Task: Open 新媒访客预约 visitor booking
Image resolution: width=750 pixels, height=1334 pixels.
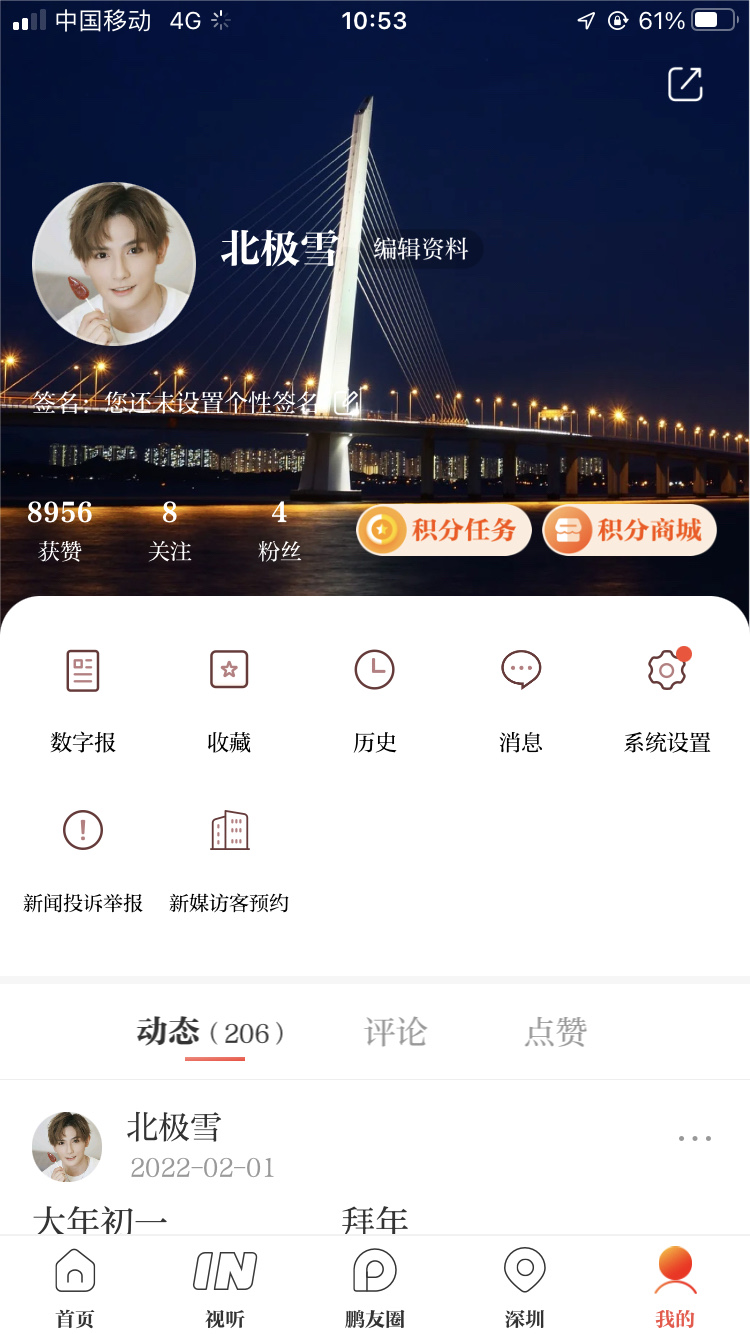Action: tap(229, 855)
